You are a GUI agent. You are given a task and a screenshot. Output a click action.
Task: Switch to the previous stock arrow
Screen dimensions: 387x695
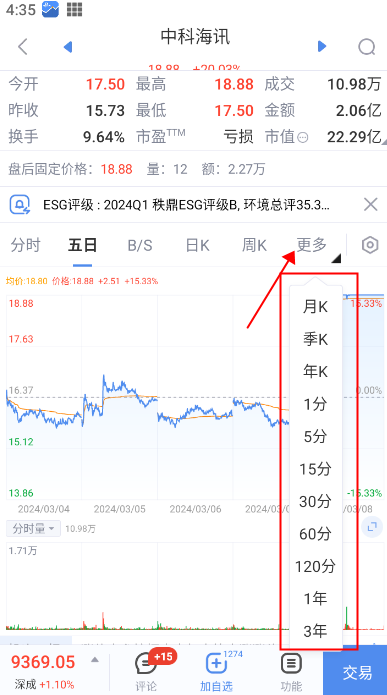68,46
